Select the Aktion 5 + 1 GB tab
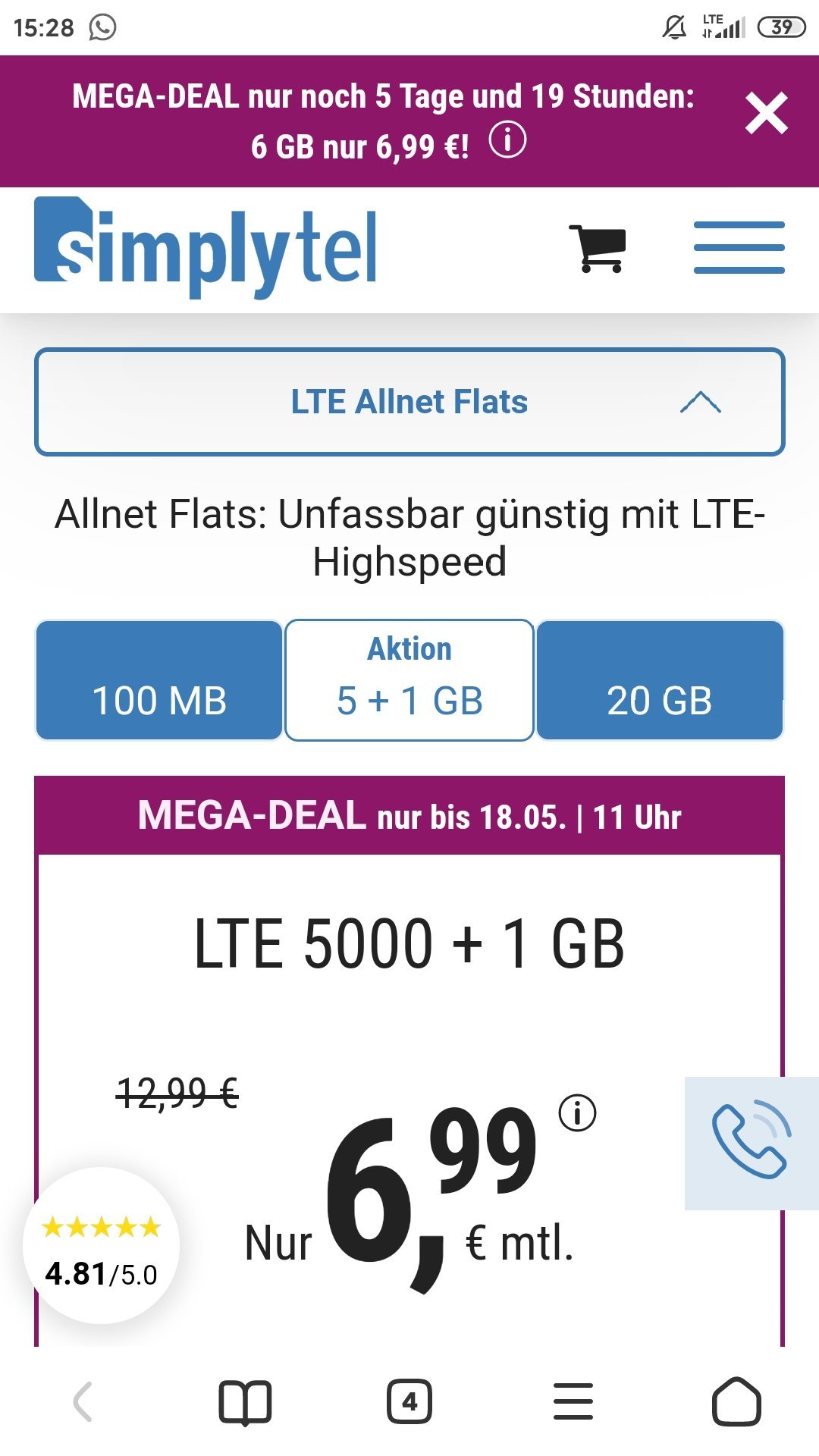This screenshot has height=1456, width=819. [x=409, y=680]
